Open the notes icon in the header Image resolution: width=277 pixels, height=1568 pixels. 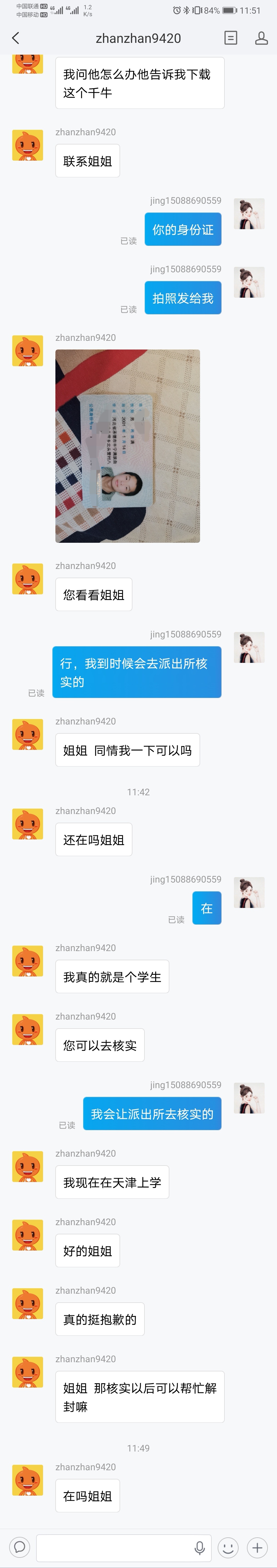pos(231,38)
